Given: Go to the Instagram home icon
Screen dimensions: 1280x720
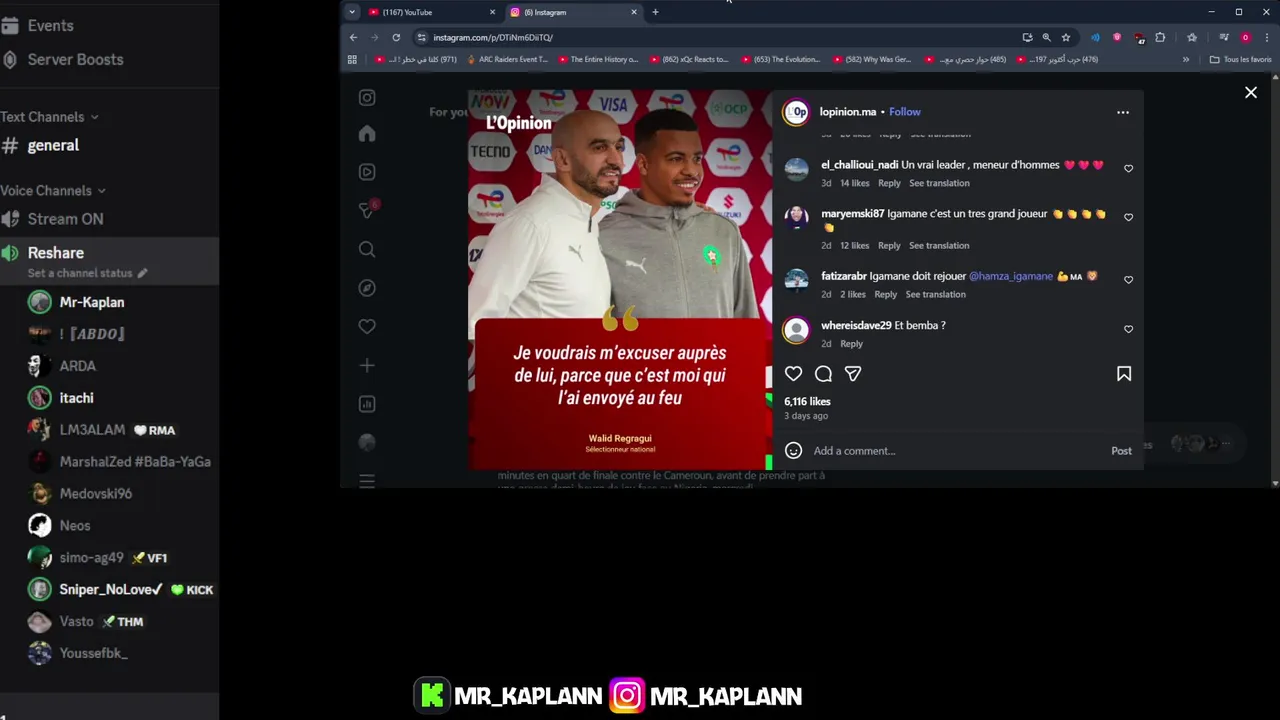Looking at the screenshot, I should pyautogui.click(x=367, y=134).
